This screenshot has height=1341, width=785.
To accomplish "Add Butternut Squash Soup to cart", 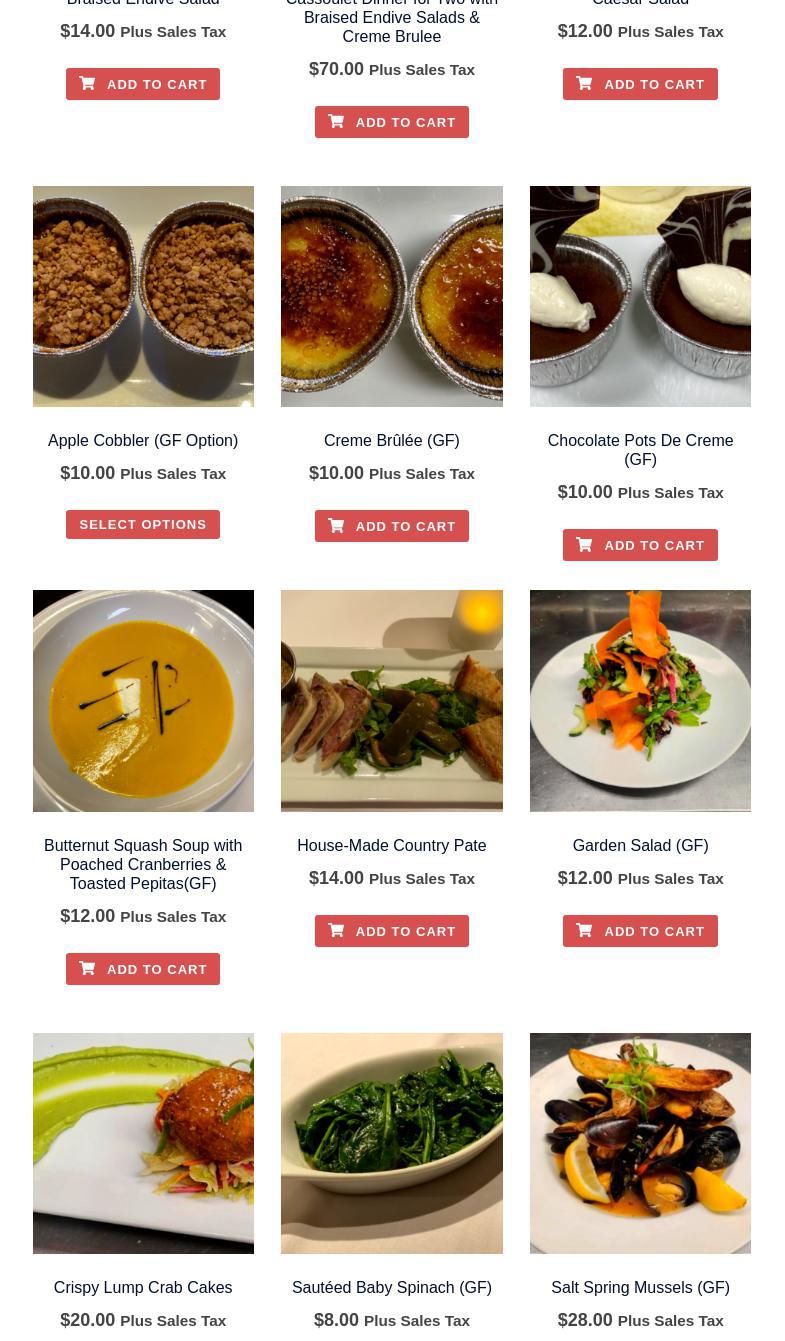I will (x=143, y=969).
